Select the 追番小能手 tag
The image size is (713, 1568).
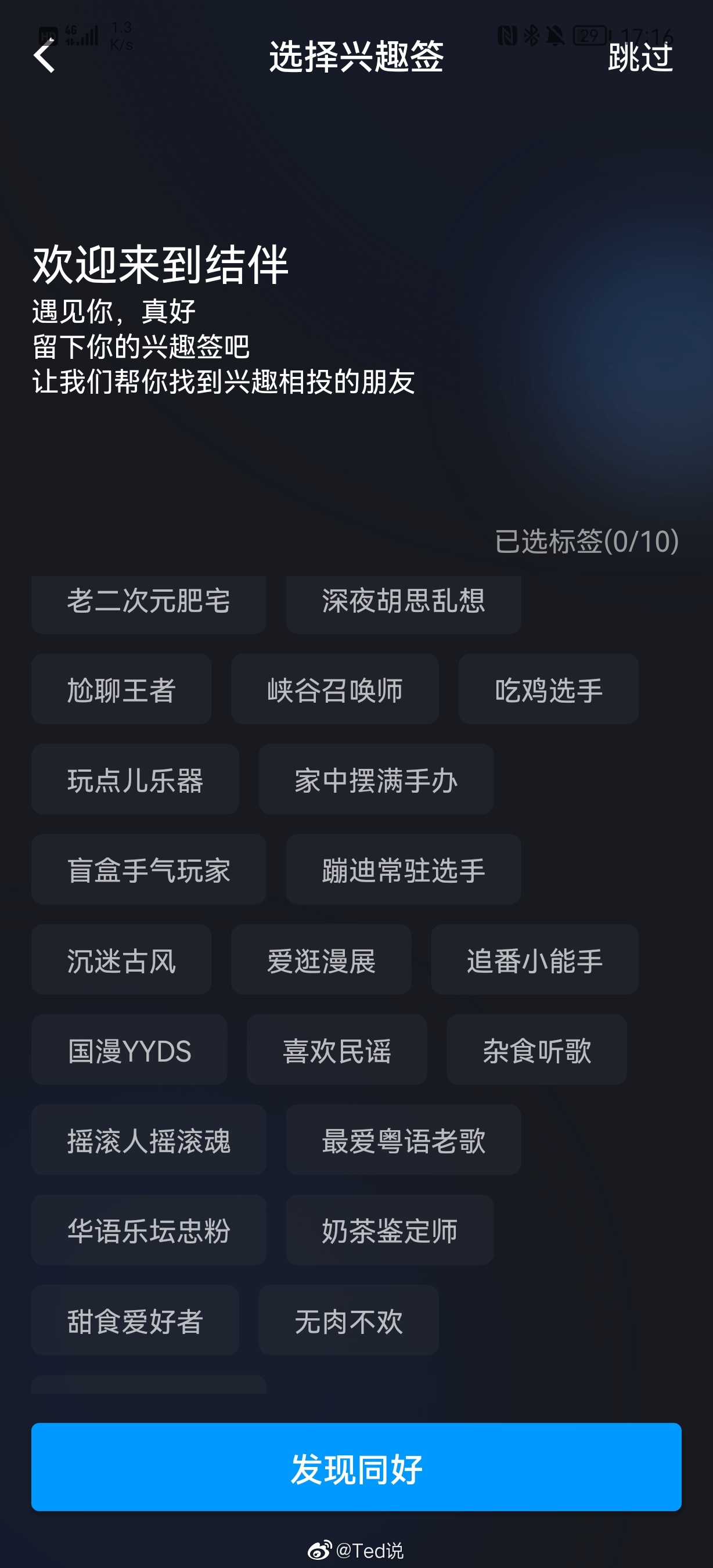(x=535, y=961)
